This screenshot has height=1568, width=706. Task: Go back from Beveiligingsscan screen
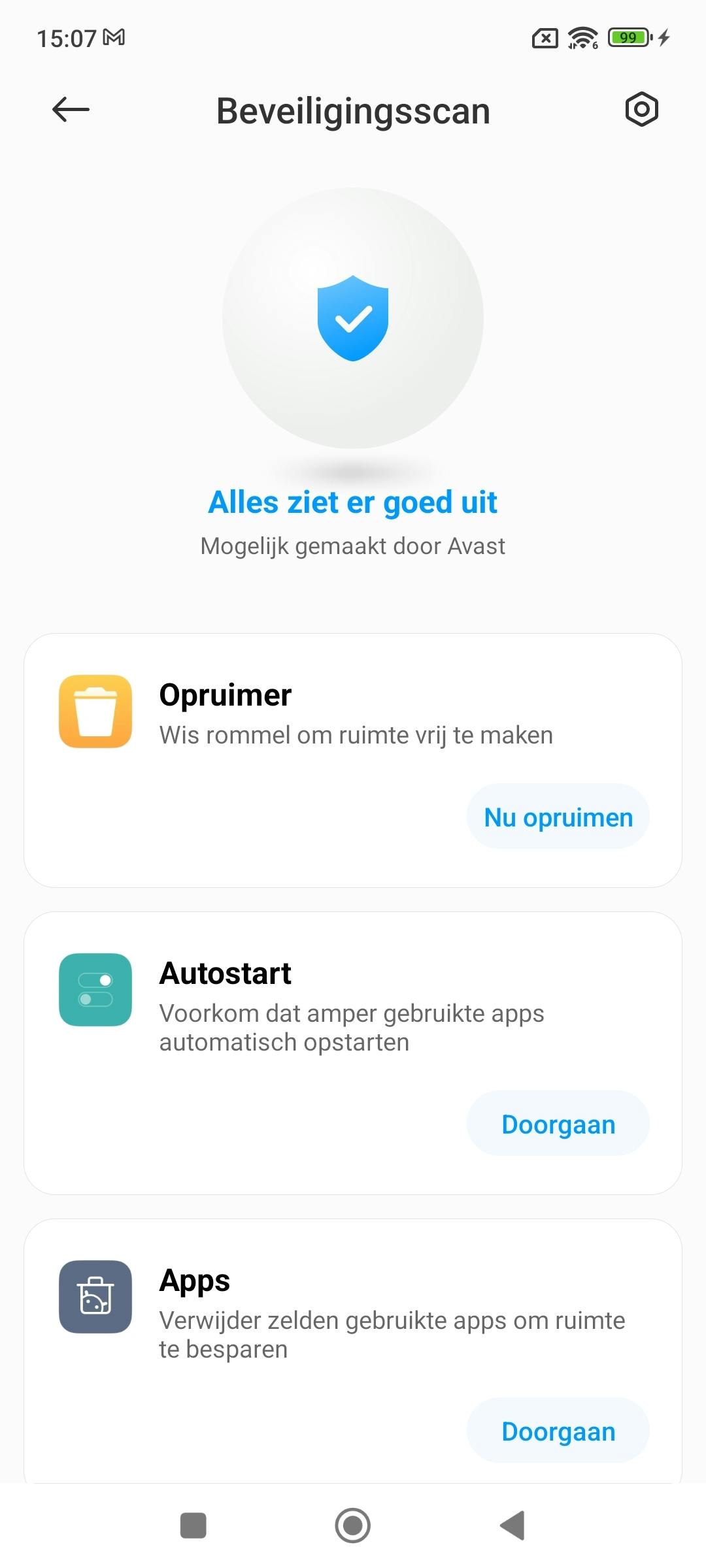[x=71, y=110]
